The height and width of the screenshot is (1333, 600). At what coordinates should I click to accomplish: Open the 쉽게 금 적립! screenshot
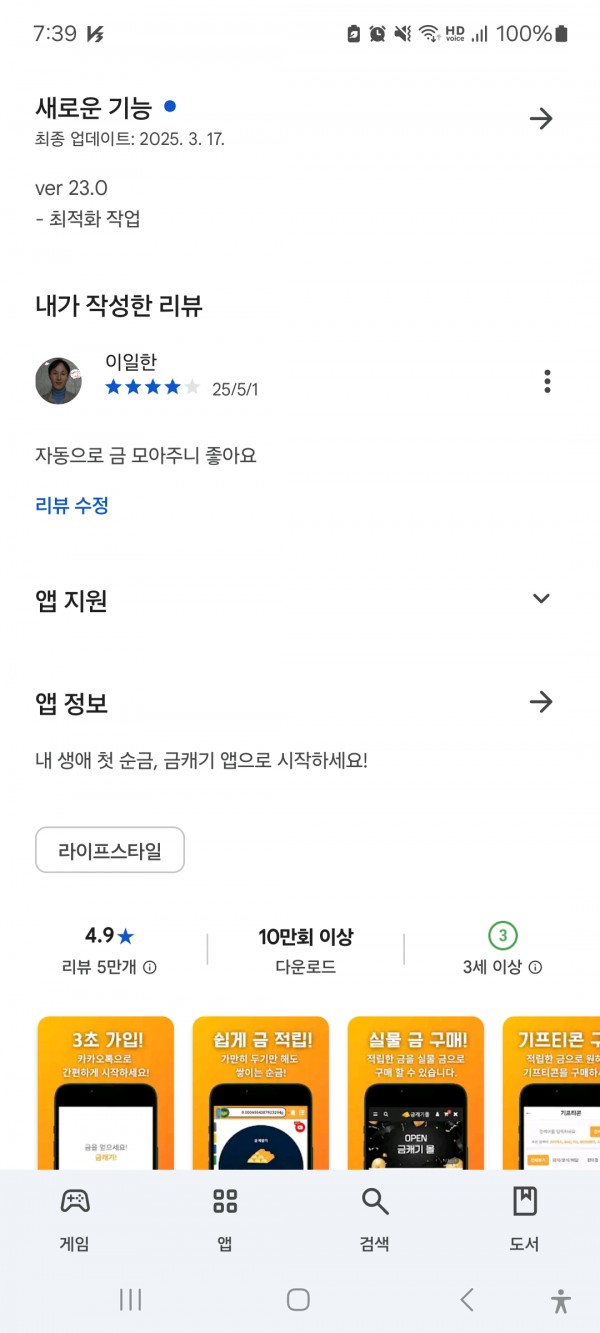(260, 1093)
